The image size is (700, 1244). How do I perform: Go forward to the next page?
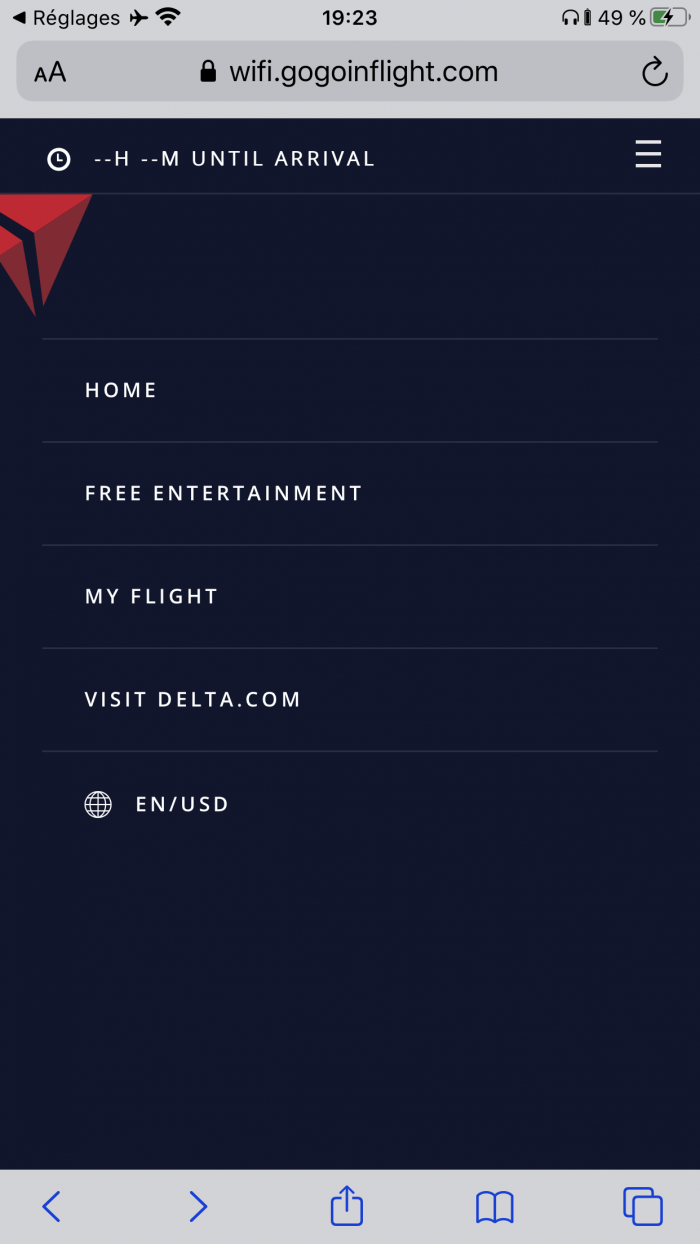pos(198,1206)
